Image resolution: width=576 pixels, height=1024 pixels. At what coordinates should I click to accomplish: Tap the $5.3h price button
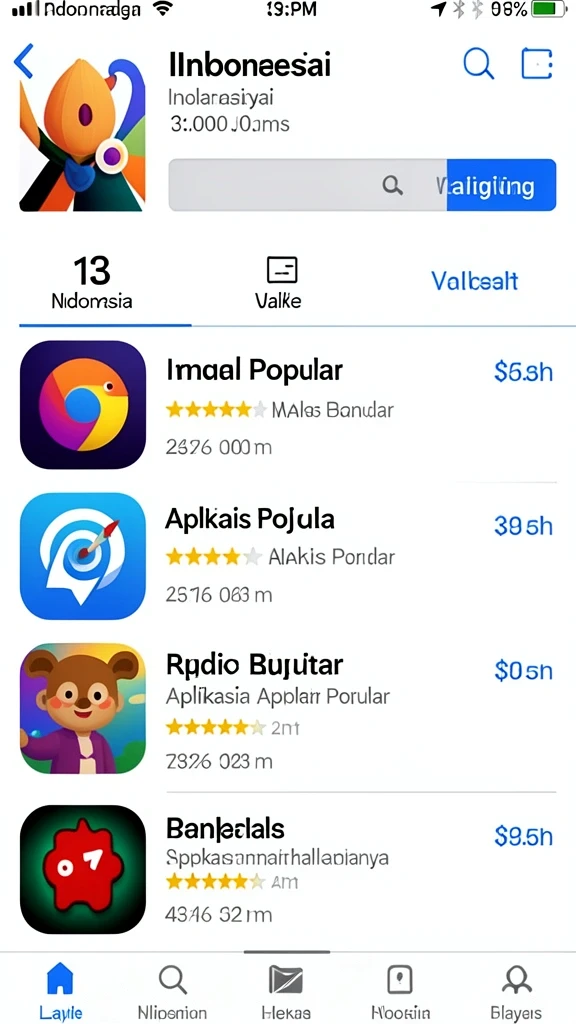(523, 372)
